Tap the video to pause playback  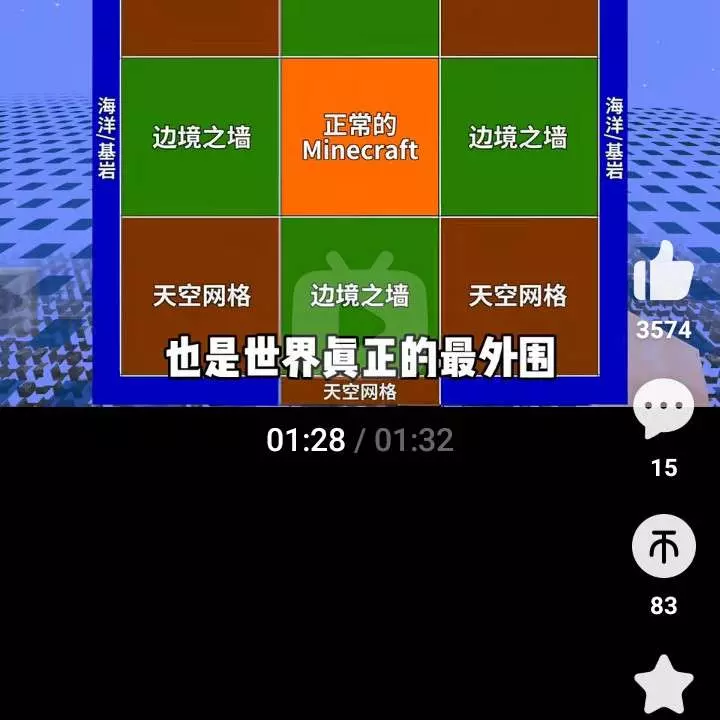click(360, 200)
